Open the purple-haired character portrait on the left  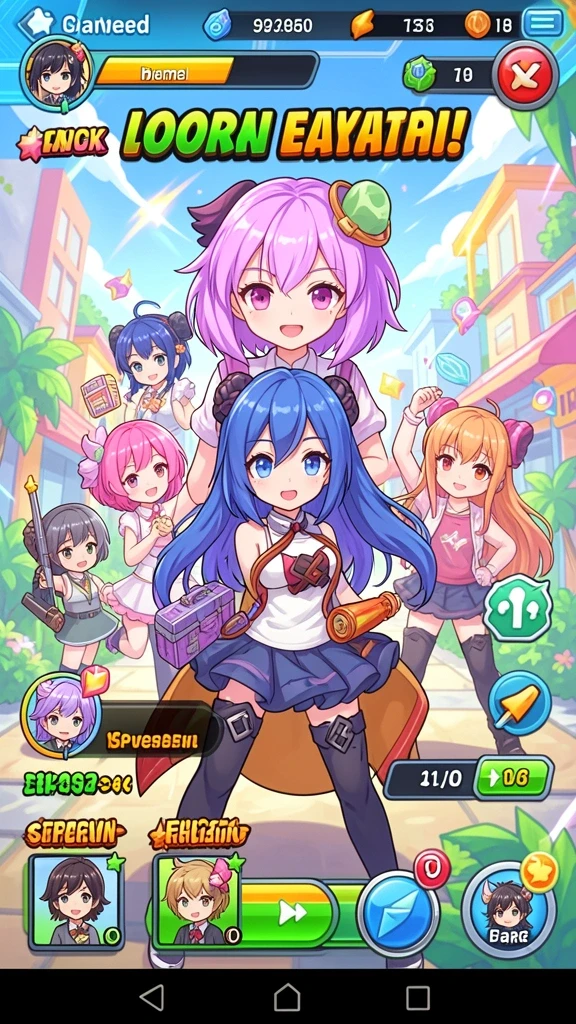tap(60, 716)
